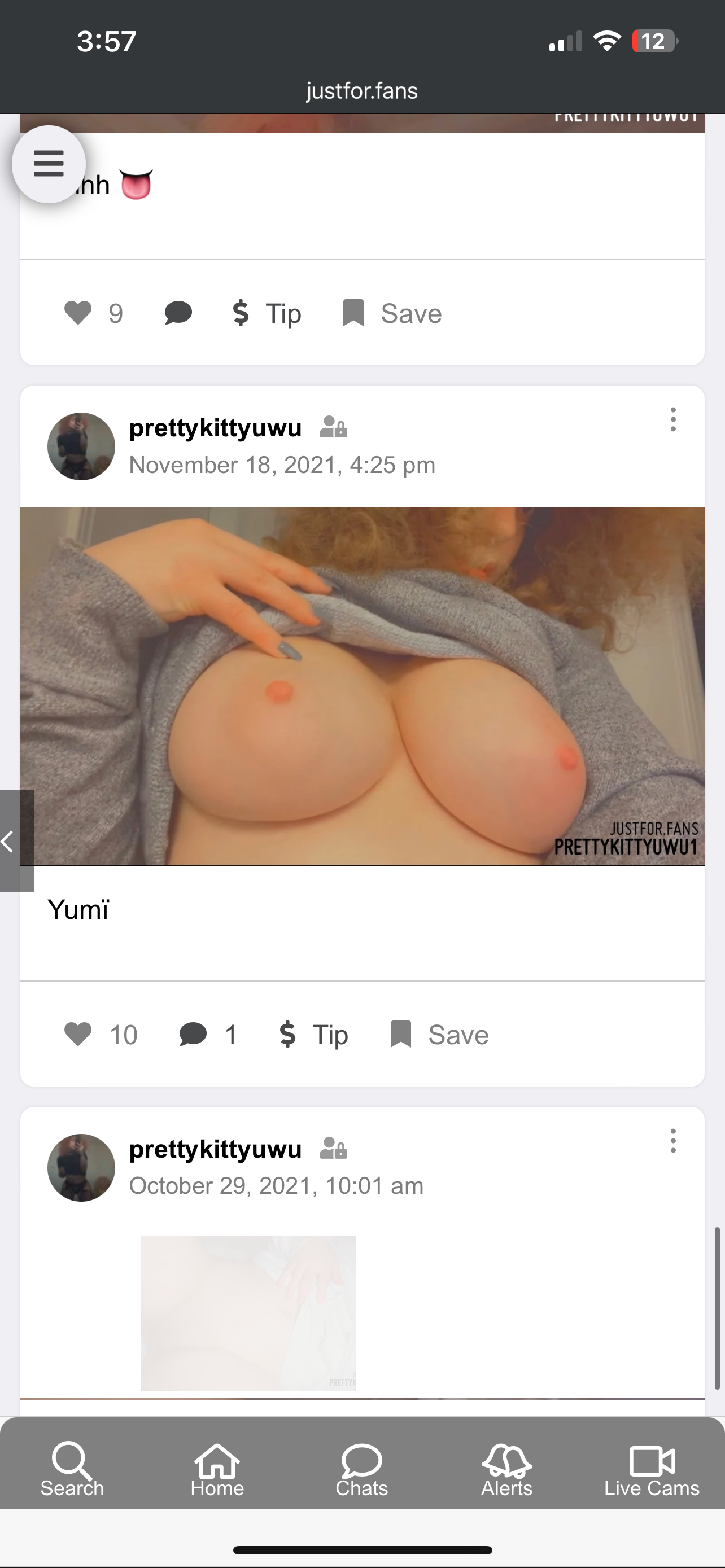The height and width of the screenshot is (1568, 725).
Task: View the Alerts tab
Action: 506,1469
